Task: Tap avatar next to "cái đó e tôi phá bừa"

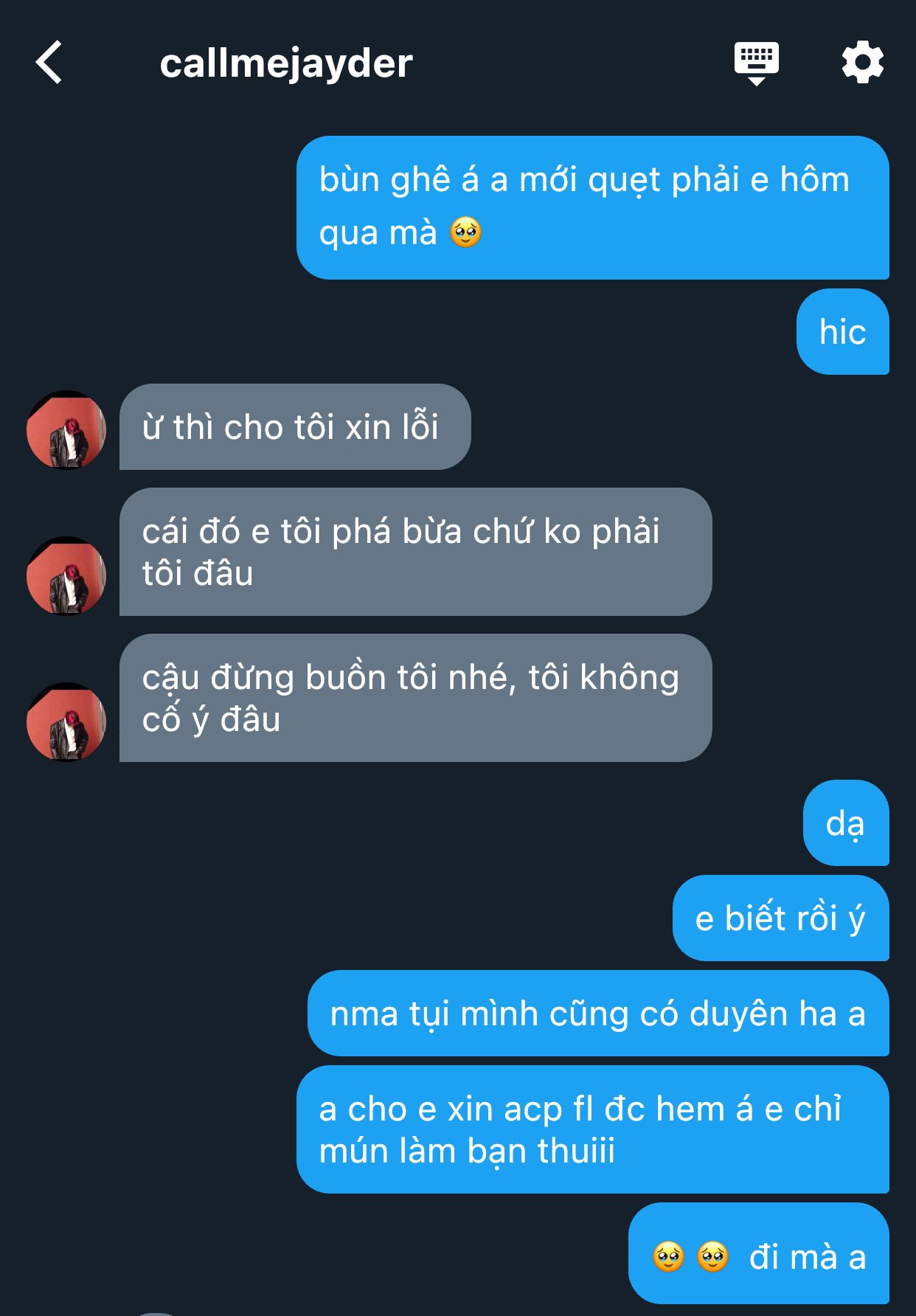Action: [x=66, y=576]
